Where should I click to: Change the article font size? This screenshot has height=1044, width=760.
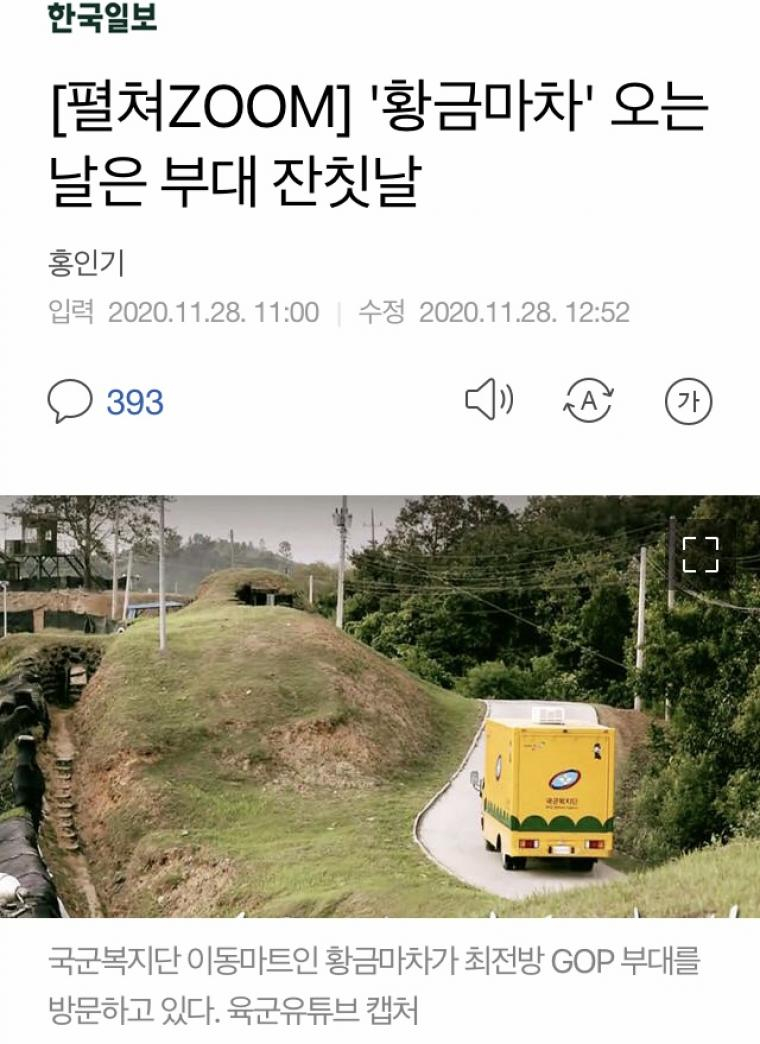[x=688, y=402]
